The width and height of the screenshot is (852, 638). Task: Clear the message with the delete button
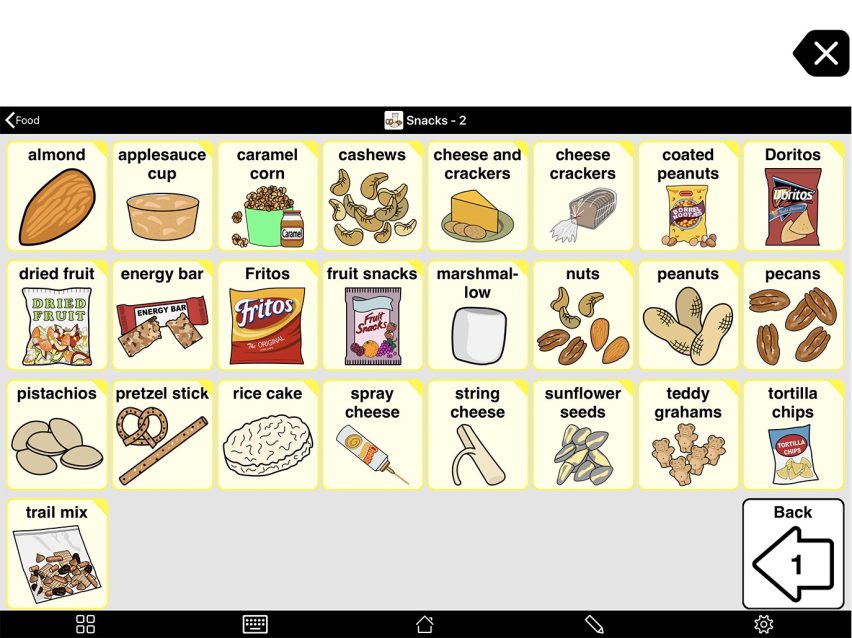822,53
